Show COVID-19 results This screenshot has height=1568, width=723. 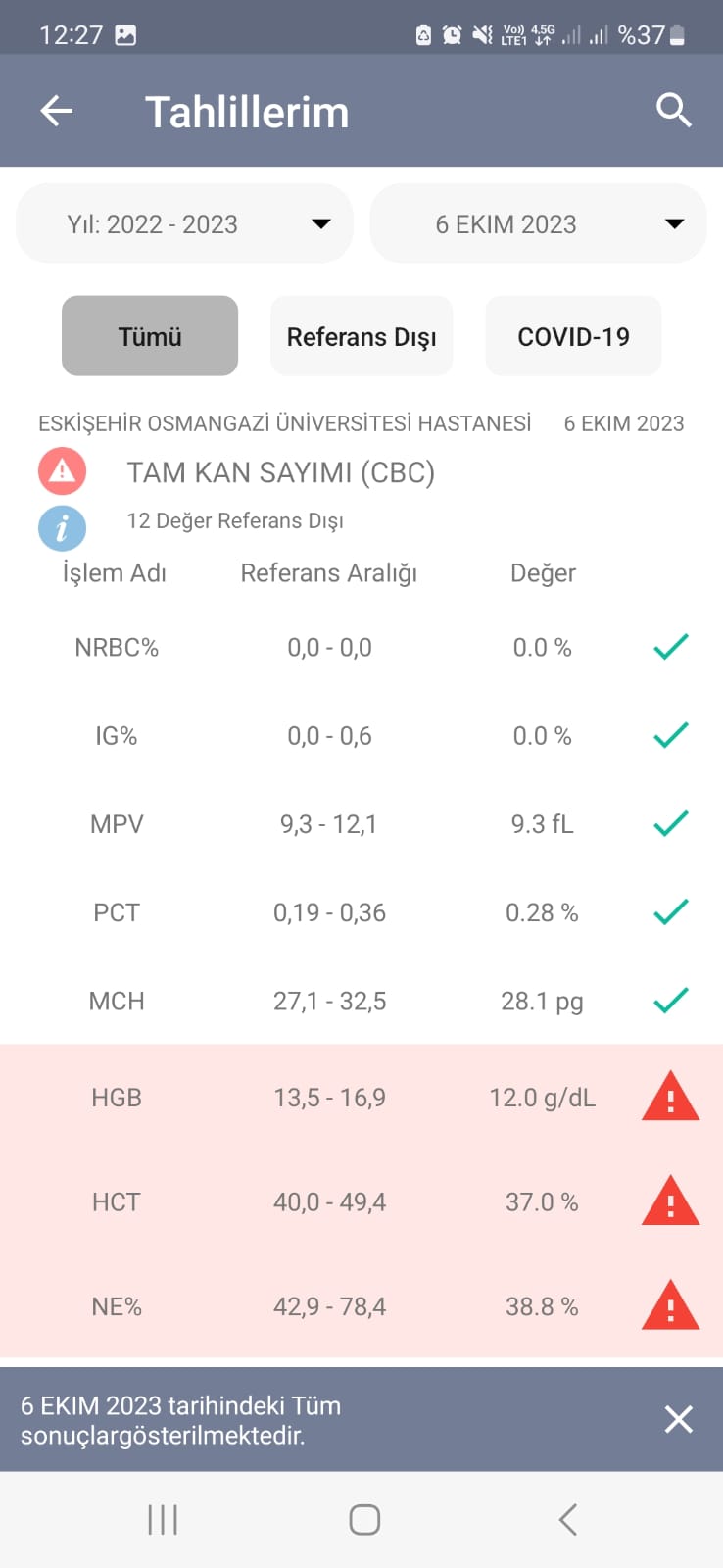573,336
